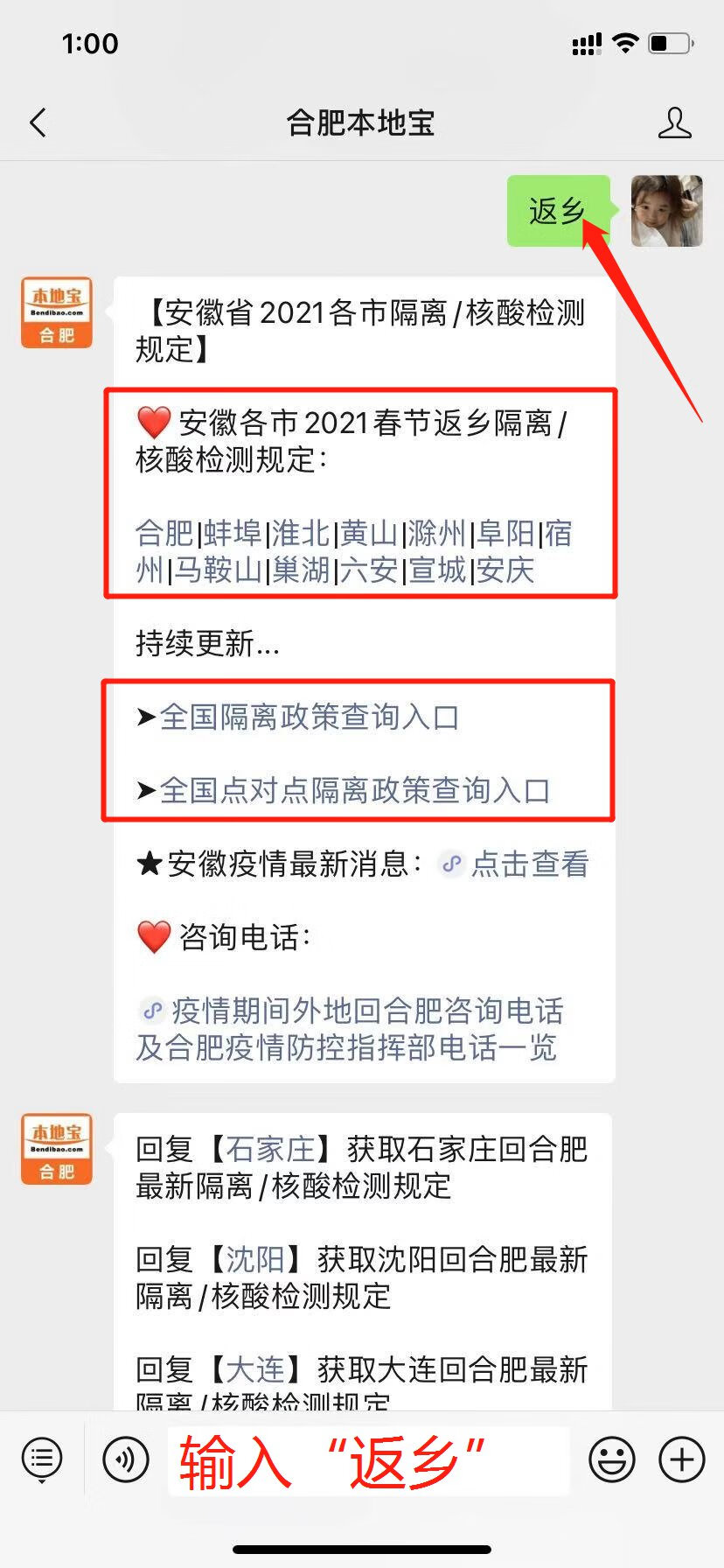Open the 安庆 city link
724x1568 pixels.
505,570
